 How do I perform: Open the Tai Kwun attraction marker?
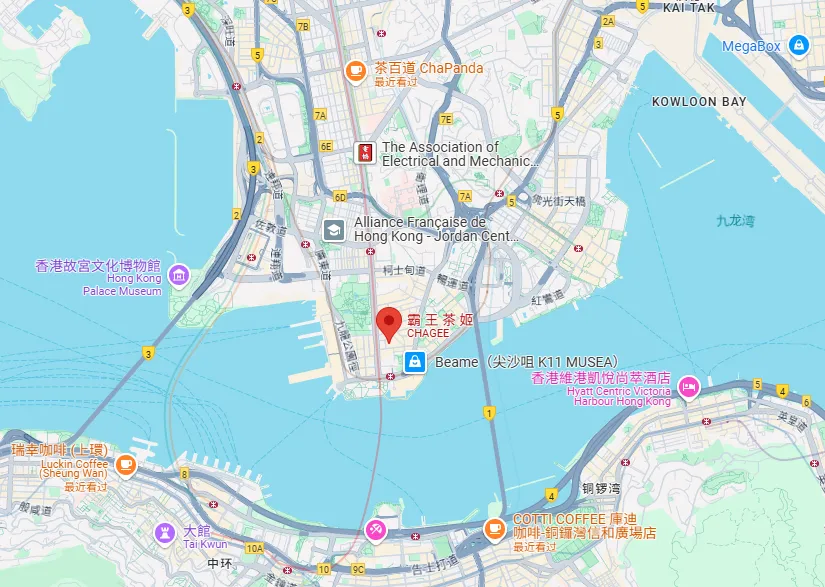click(163, 533)
